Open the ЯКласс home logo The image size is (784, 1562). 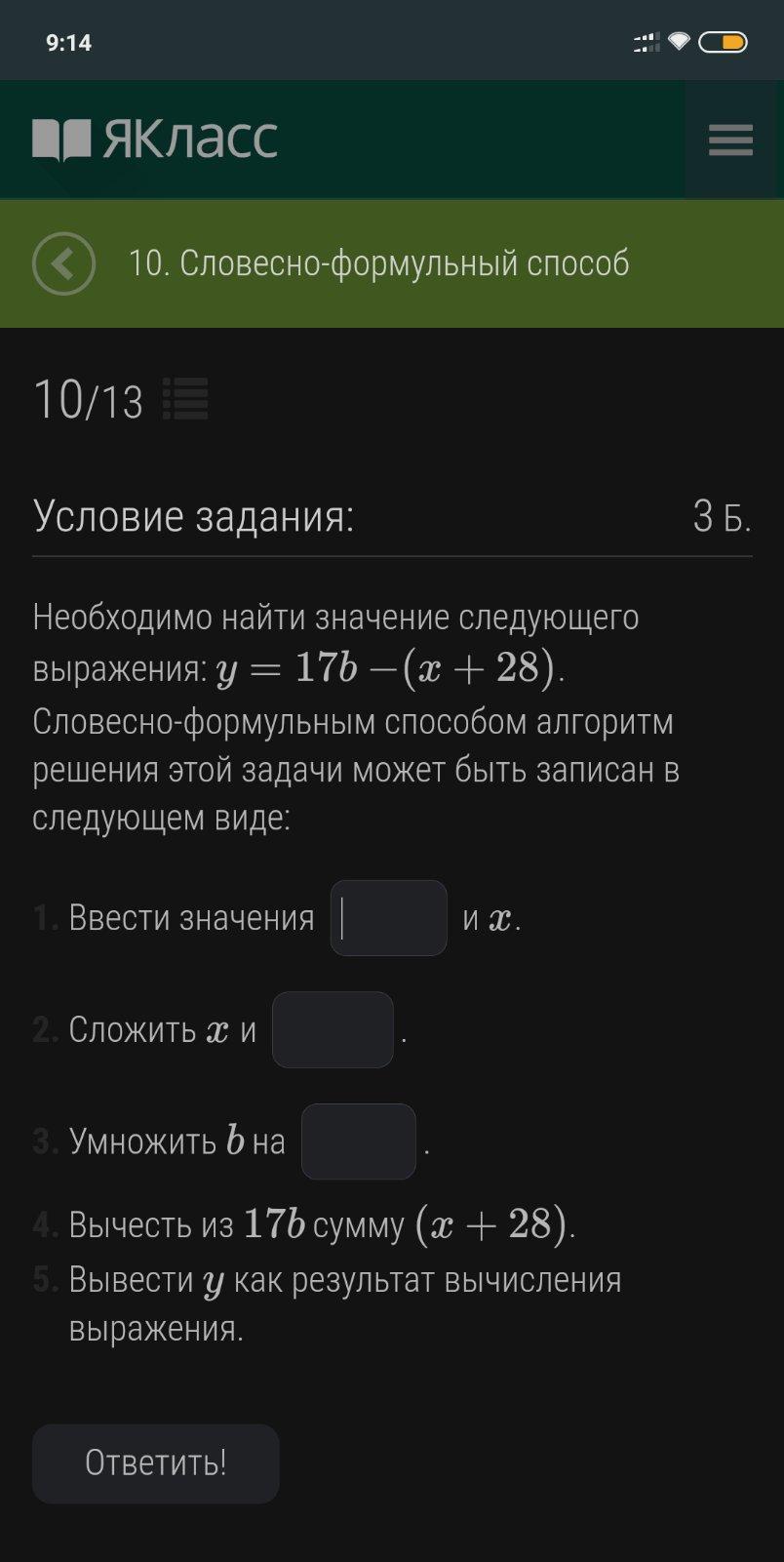coord(156,140)
